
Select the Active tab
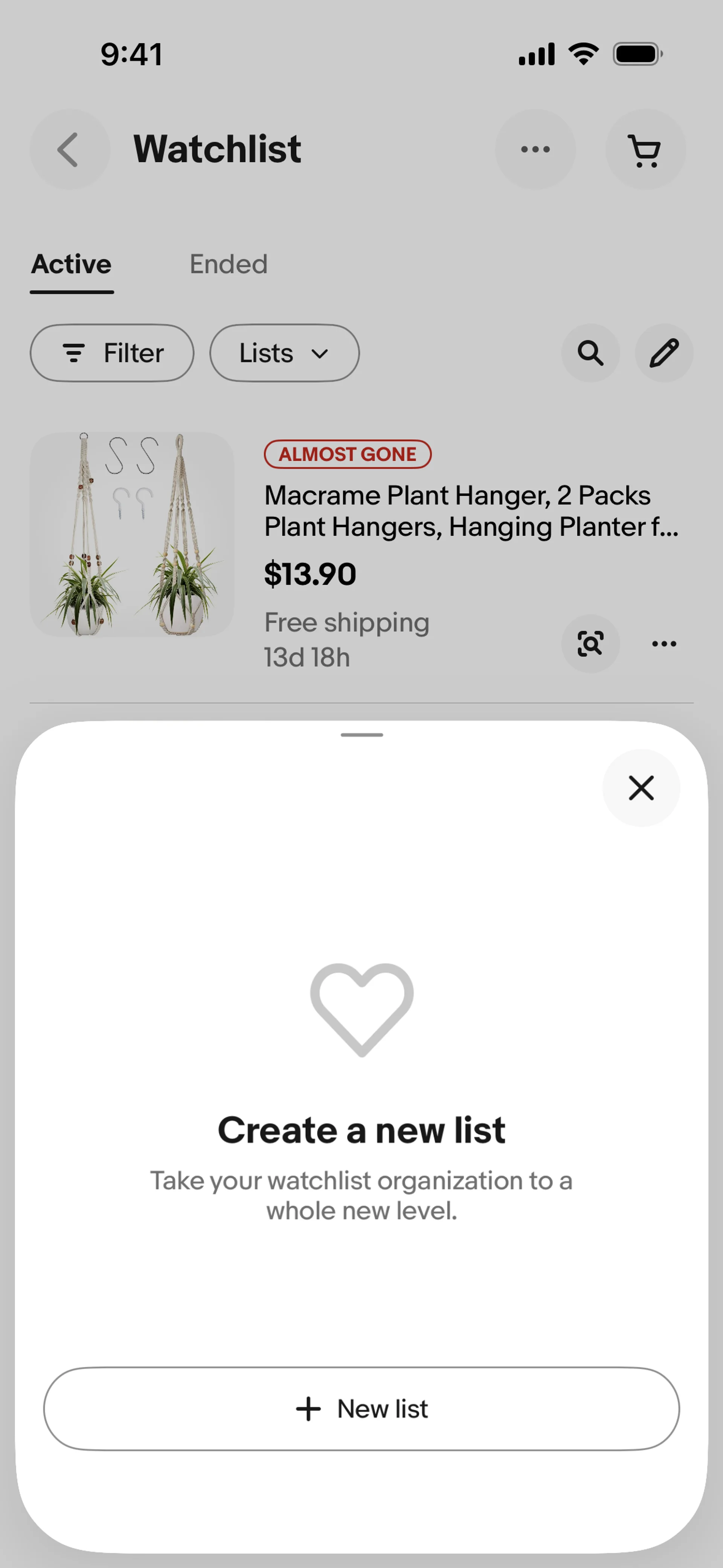[72, 264]
